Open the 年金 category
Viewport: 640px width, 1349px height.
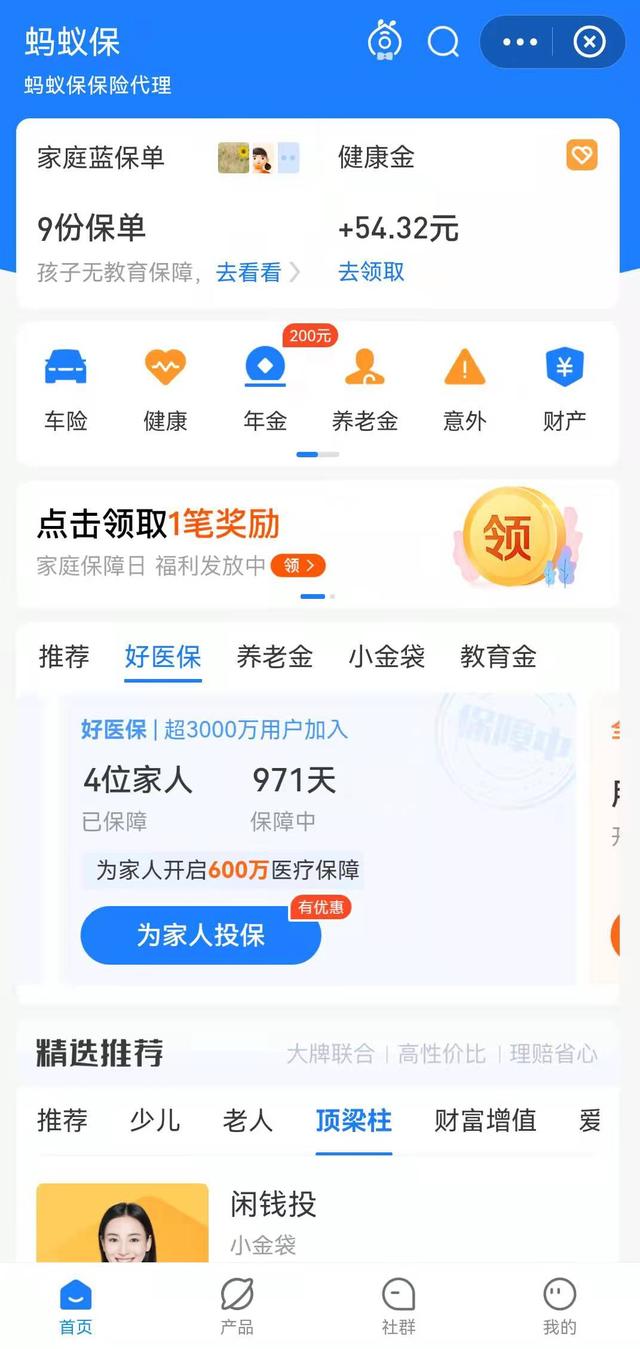click(x=265, y=388)
